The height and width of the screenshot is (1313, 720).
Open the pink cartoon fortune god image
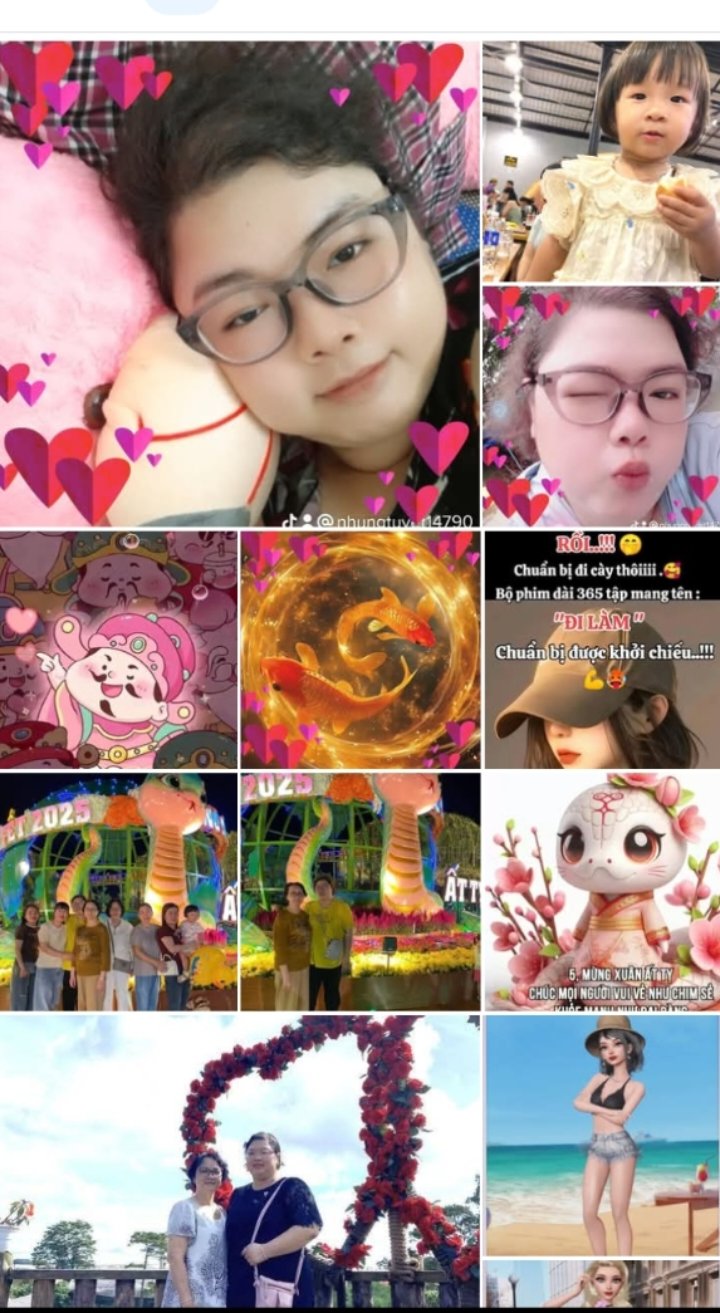(x=118, y=649)
